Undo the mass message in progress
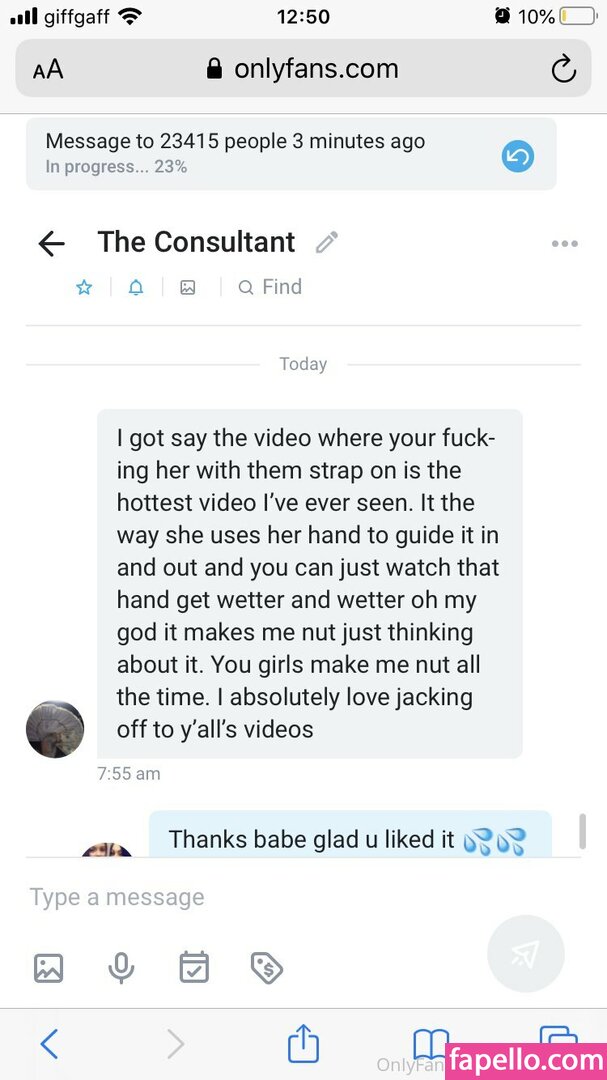Image resolution: width=607 pixels, height=1080 pixels. pyautogui.click(x=517, y=157)
